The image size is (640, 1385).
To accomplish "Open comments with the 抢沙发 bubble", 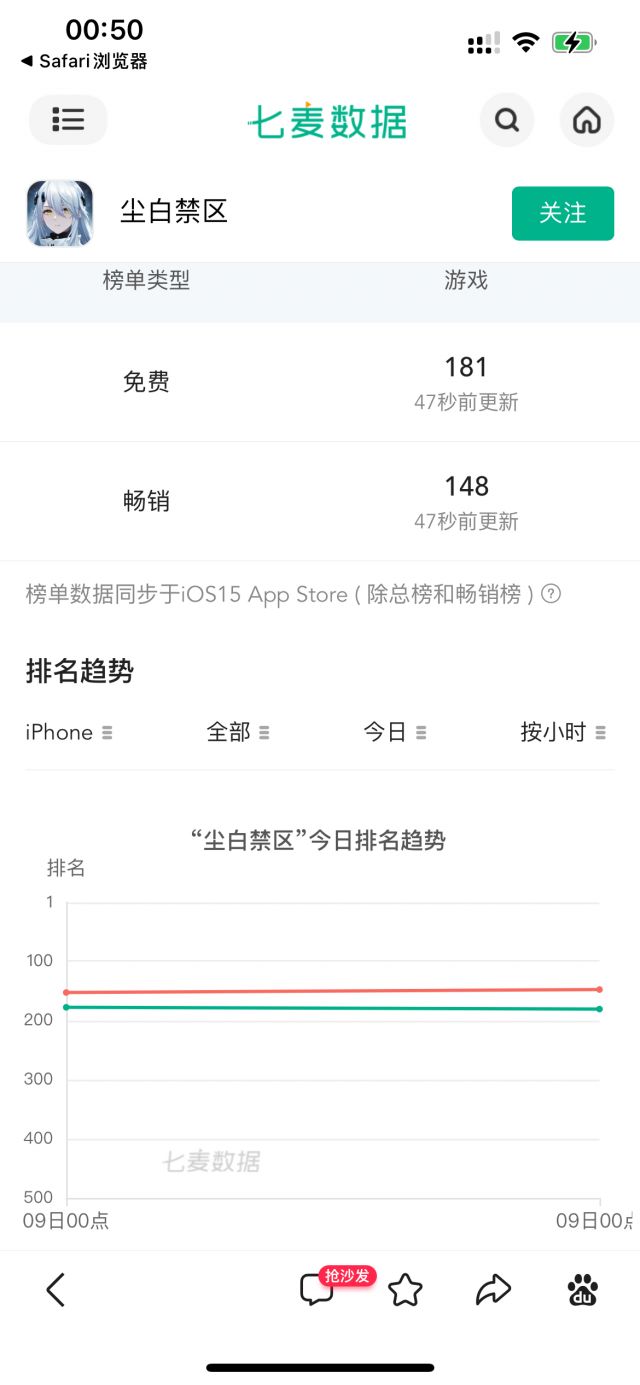I will point(318,1289).
